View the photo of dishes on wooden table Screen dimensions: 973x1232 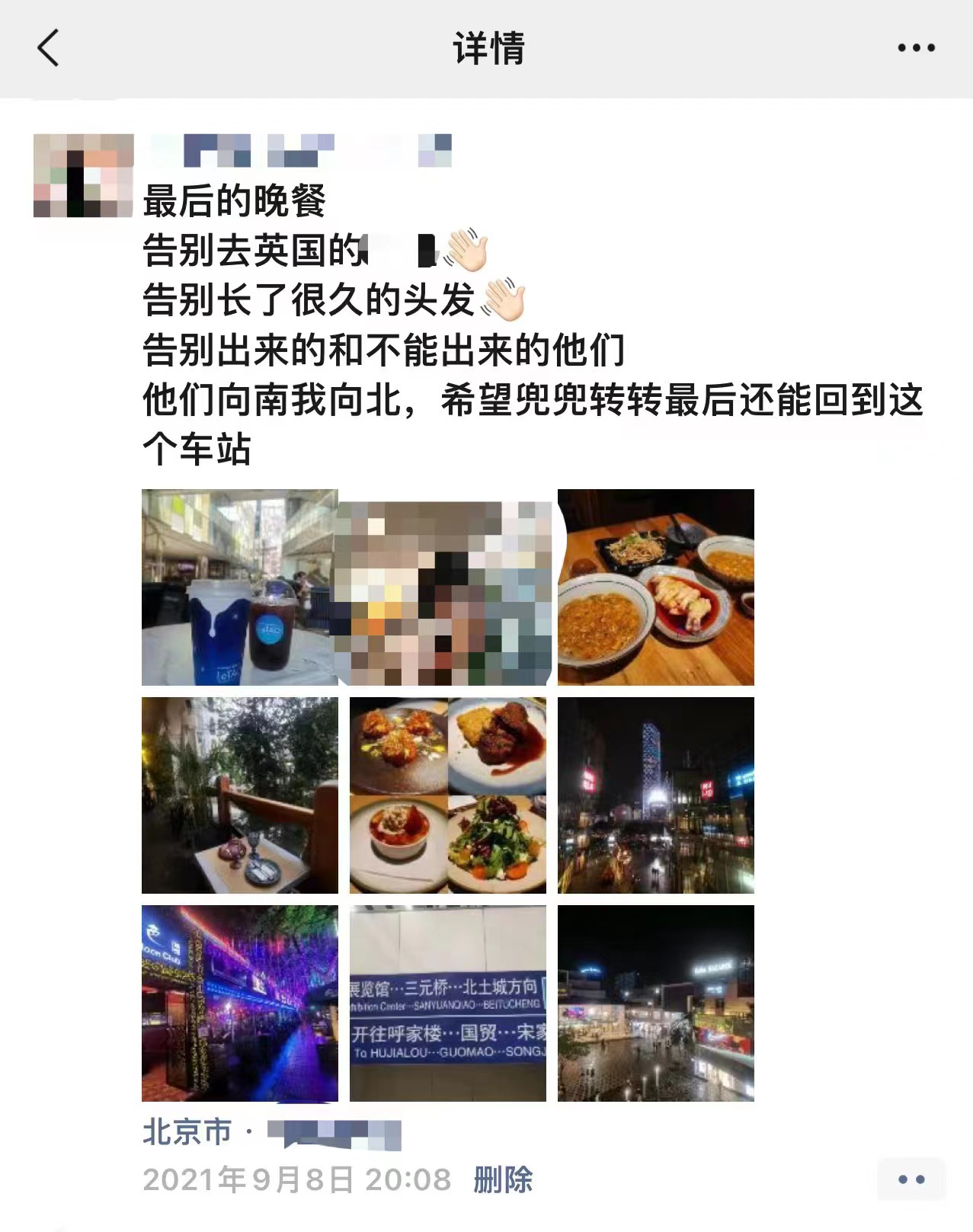pos(655,587)
